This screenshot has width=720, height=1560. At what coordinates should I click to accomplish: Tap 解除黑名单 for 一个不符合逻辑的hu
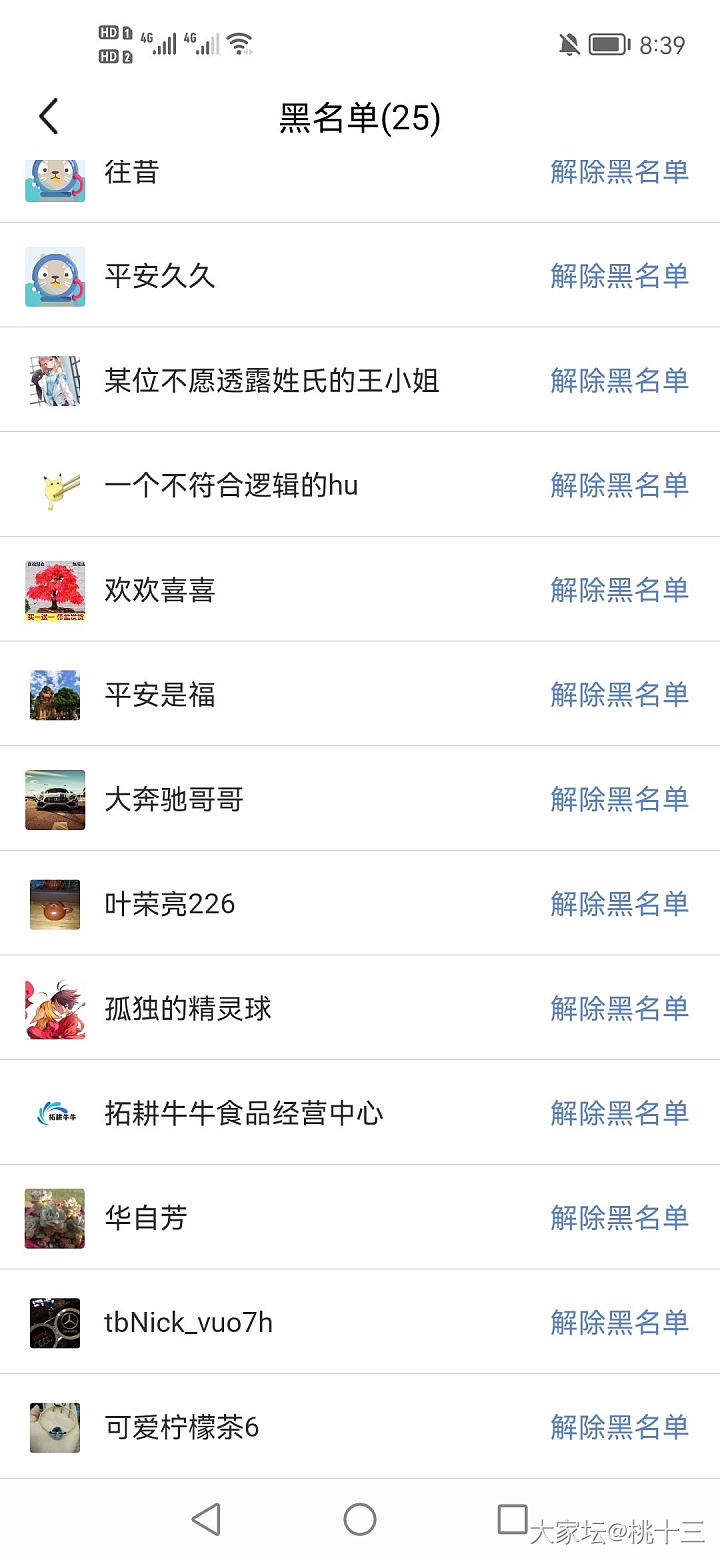pos(619,485)
